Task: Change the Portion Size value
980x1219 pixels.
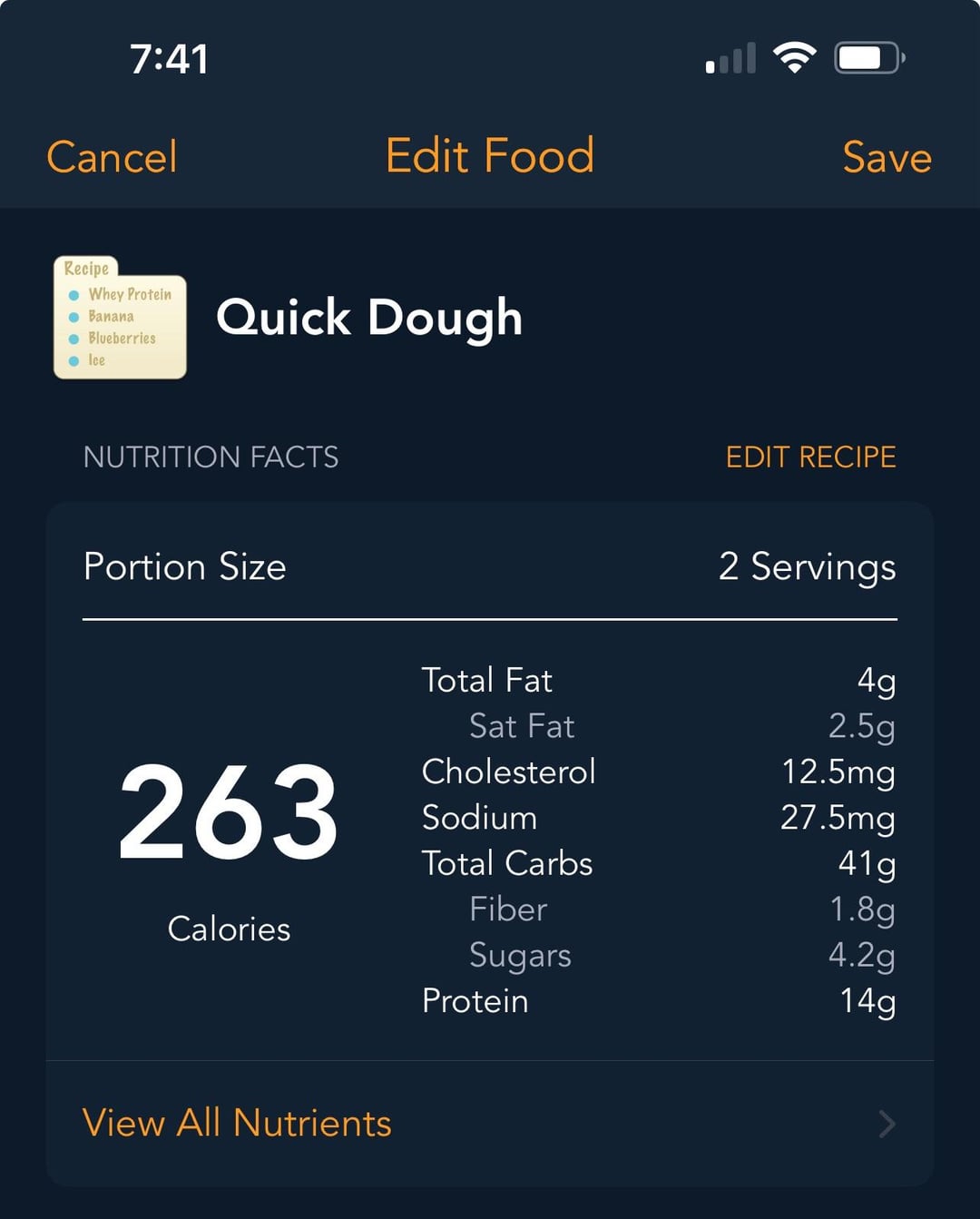Action: click(x=806, y=567)
